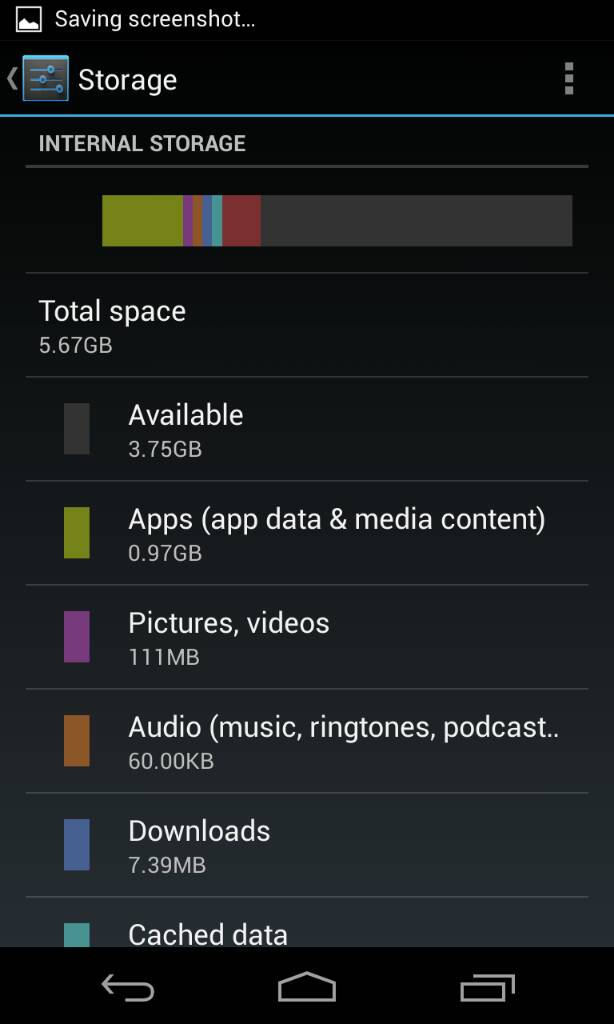Tap the system home button
The image size is (614, 1024).
(x=306, y=988)
